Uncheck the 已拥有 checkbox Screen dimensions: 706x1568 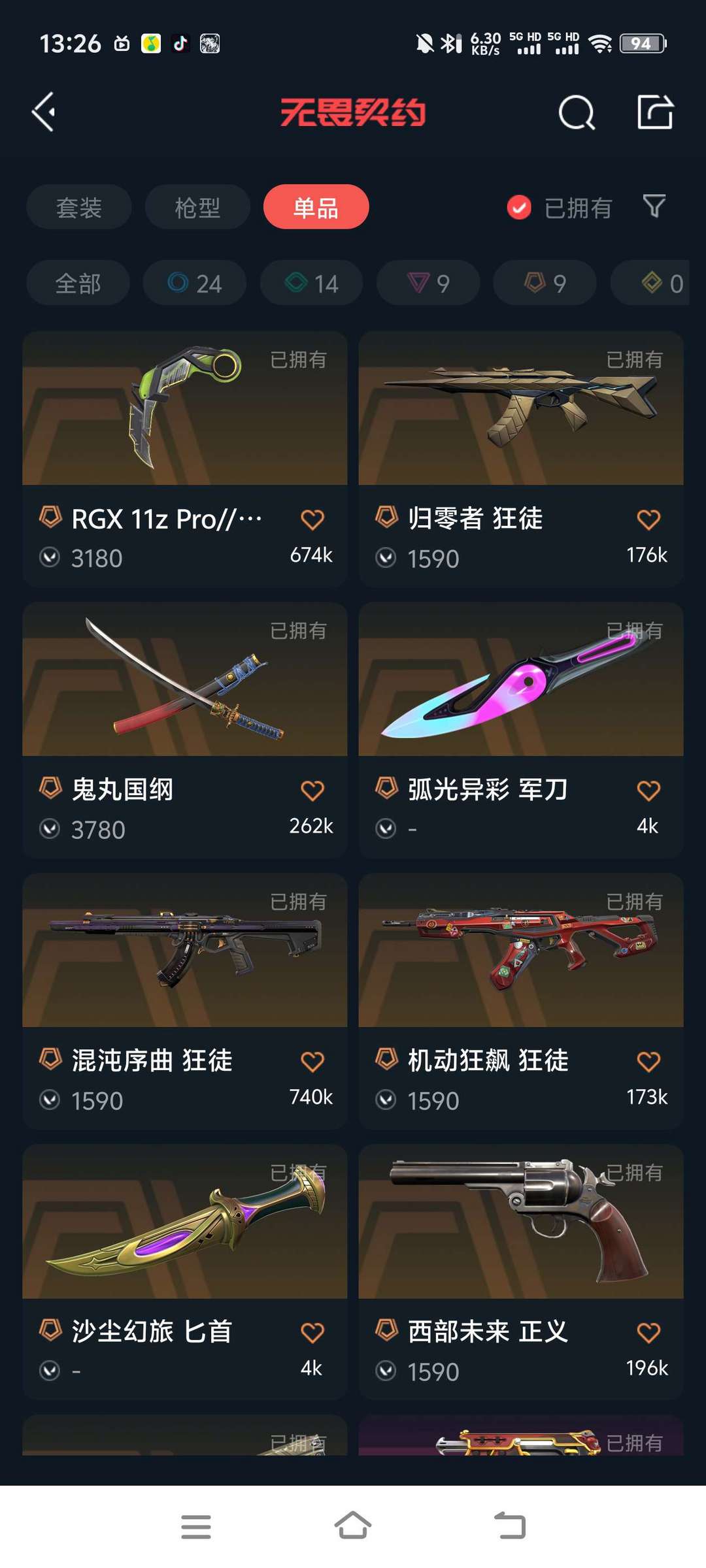tap(519, 207)
